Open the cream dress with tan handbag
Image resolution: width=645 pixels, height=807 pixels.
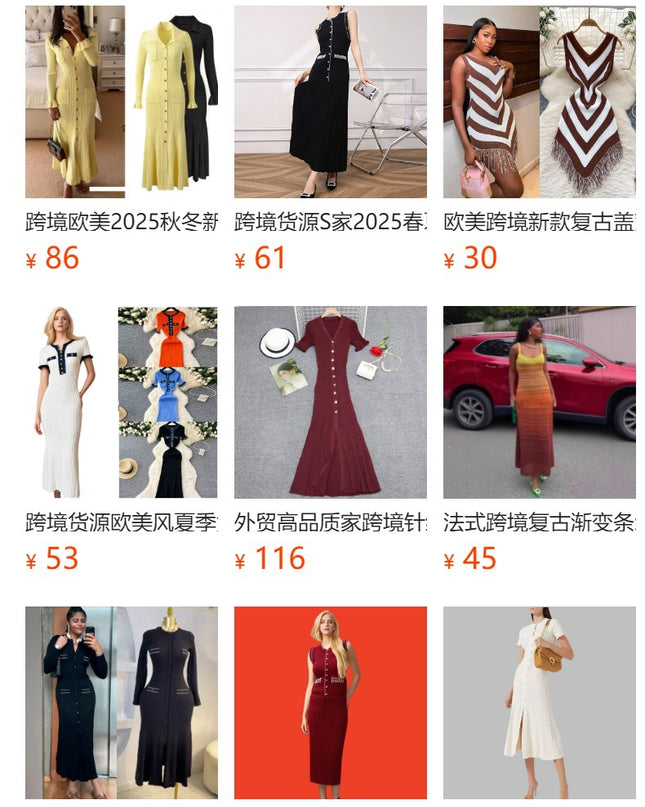[x=539, y=702]
